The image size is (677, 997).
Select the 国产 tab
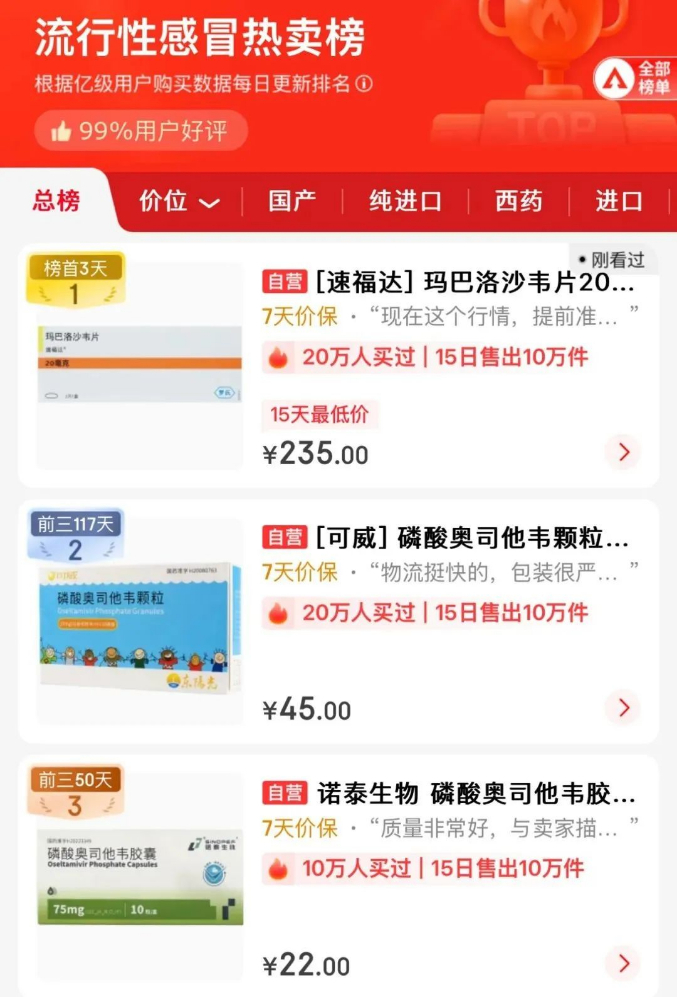tap(292, 201)
